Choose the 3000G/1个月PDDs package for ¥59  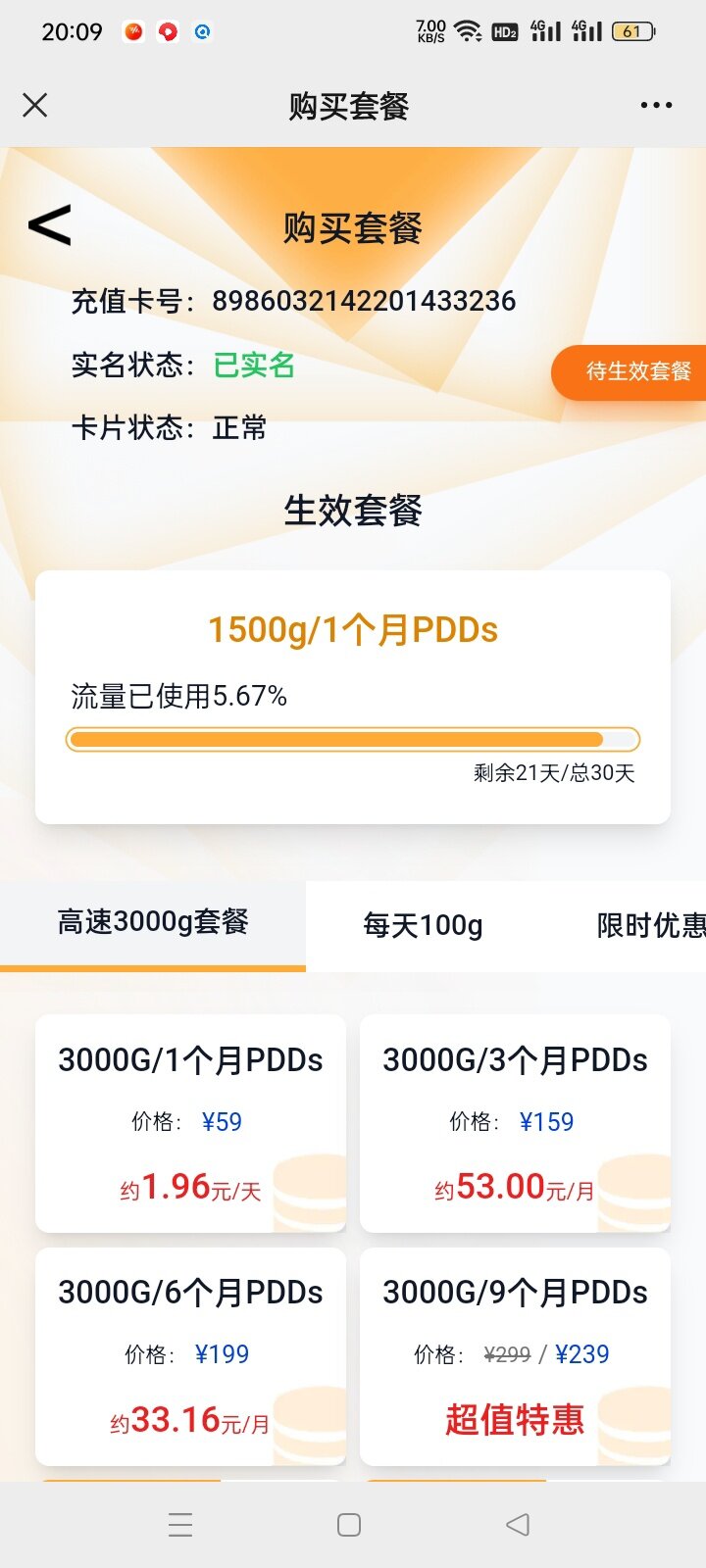[190, 1123]
